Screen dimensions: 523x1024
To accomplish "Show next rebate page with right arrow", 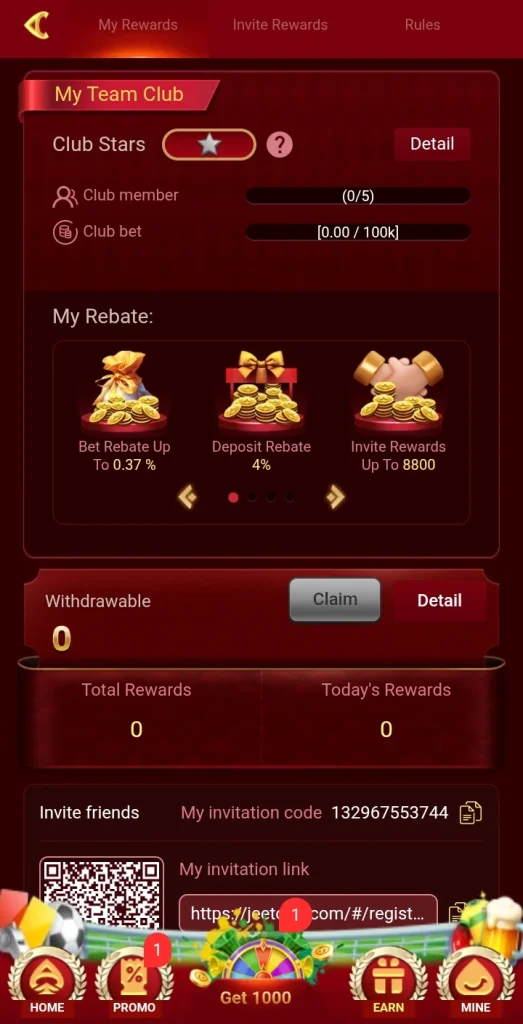I will pyautogui.click(x=335, y=498).
